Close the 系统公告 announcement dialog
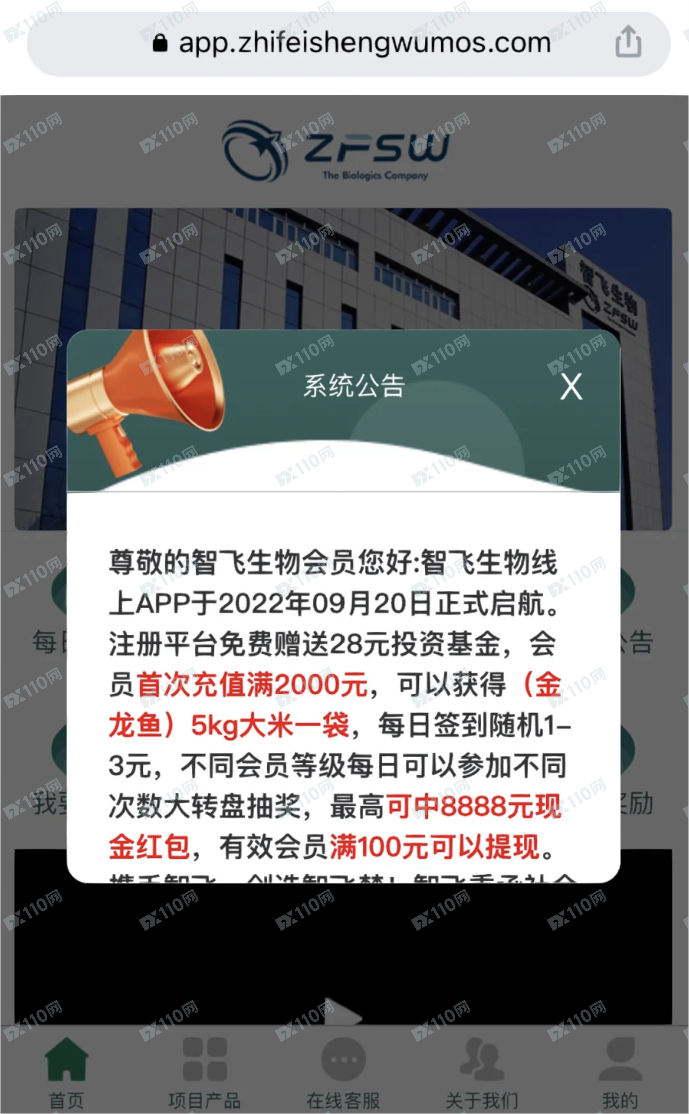This screenshot has width=689, height=1114. click(571, 387)
